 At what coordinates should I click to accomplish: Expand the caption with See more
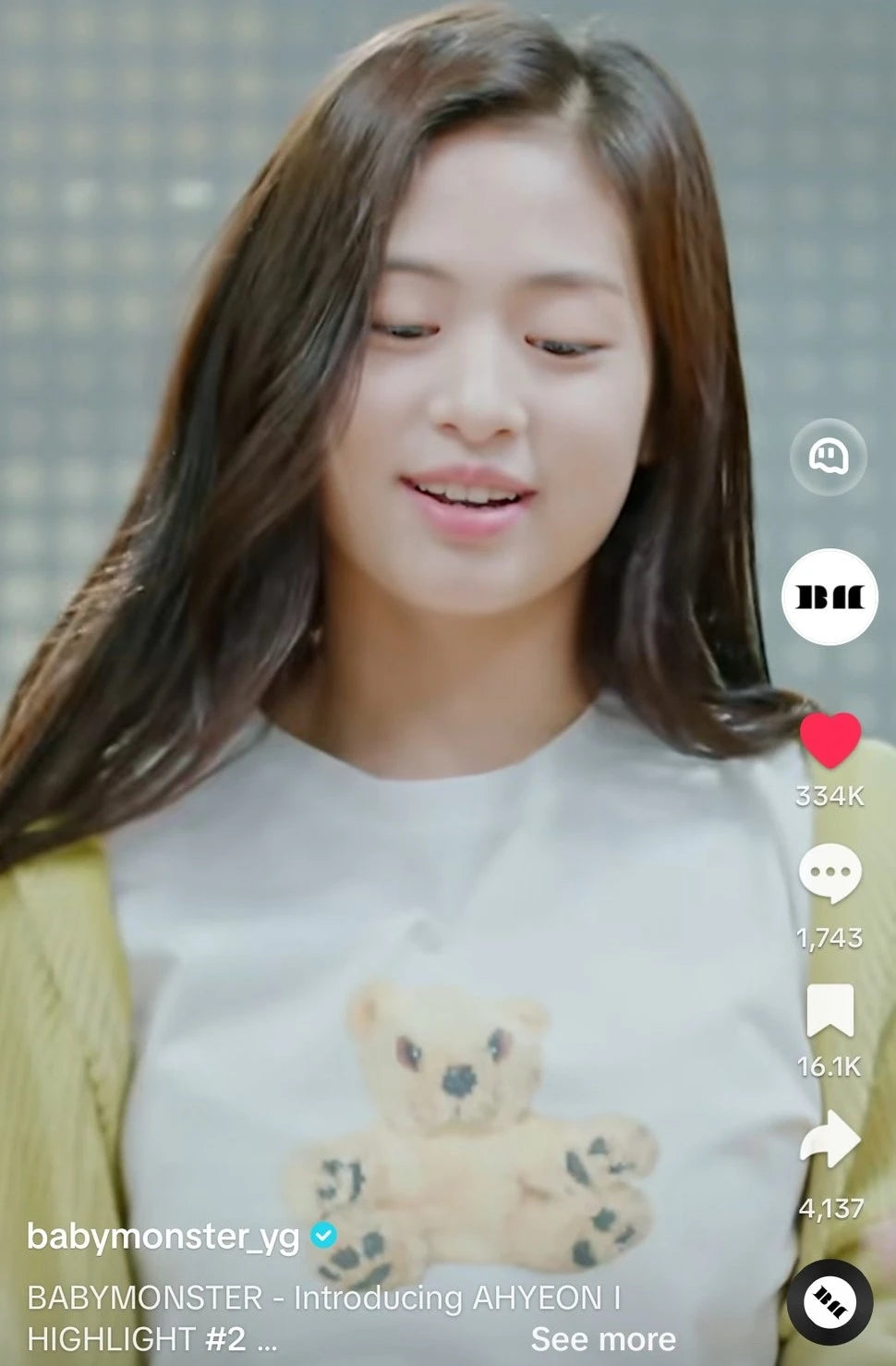point(603,1338)
